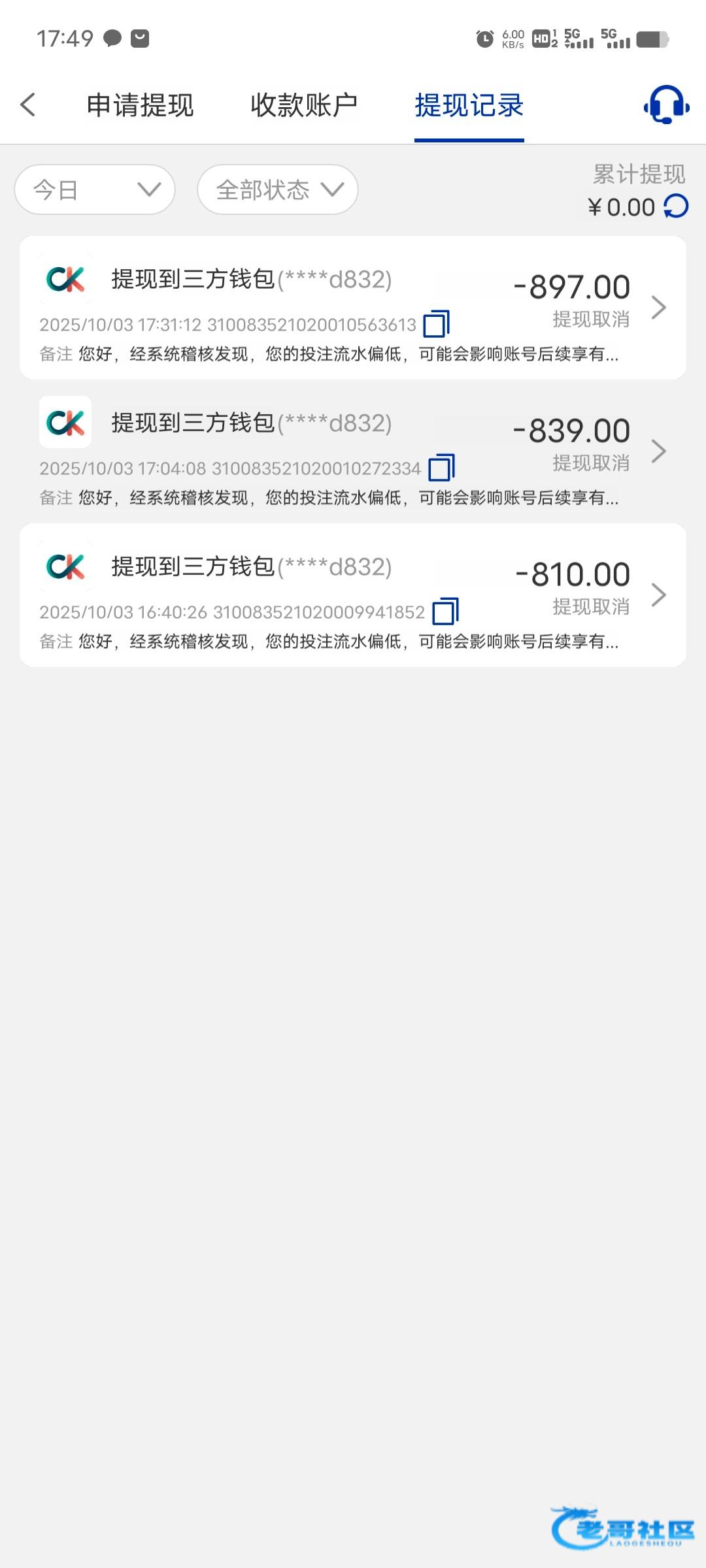Refresh the 累计提现 total amount

(x=676, y=207)
